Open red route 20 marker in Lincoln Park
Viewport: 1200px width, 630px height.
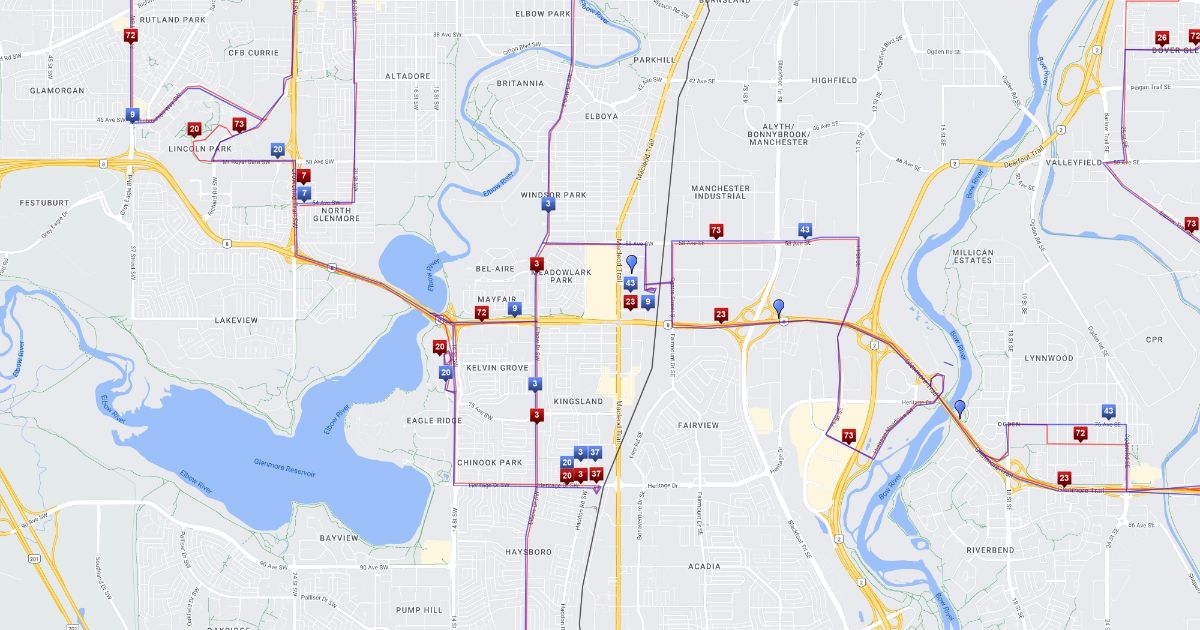(x=194, y=128)
